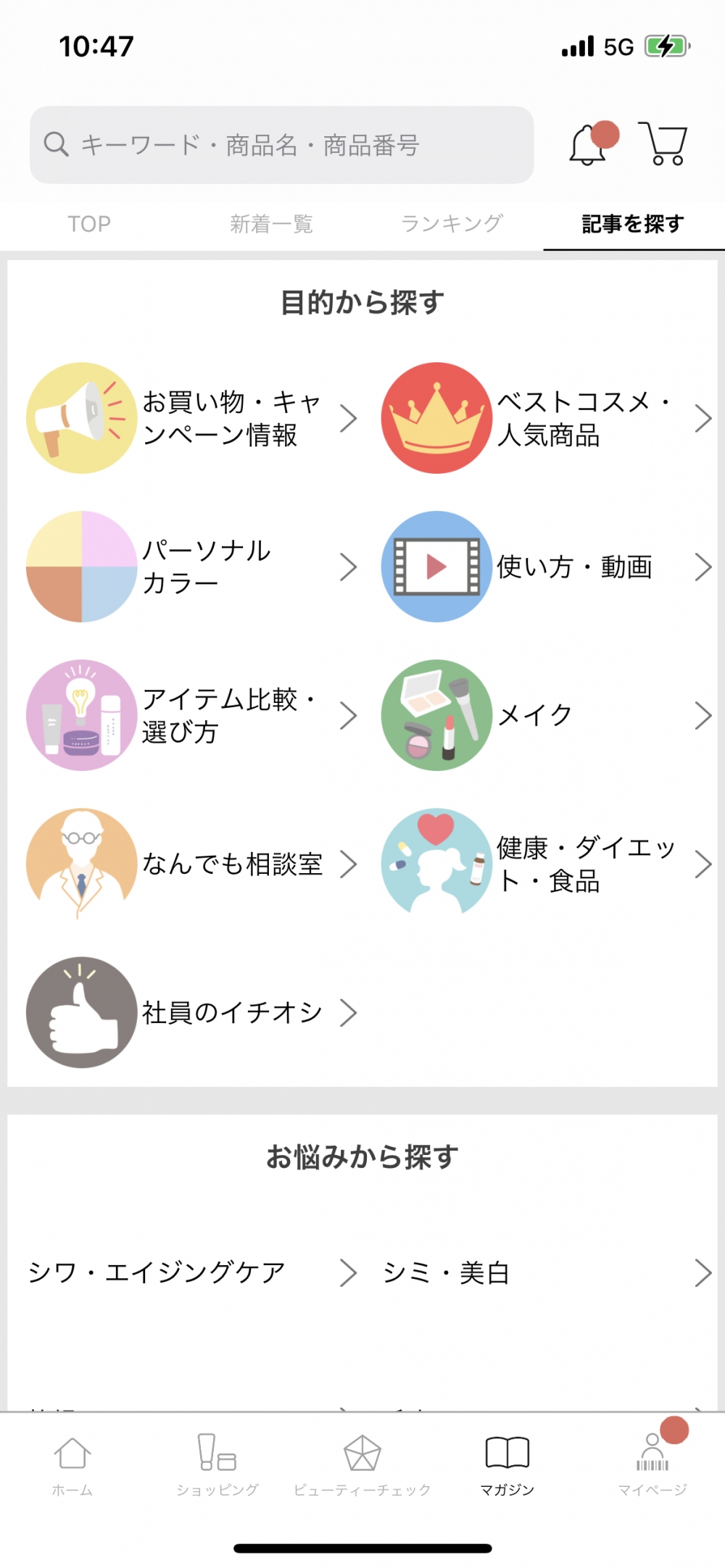Go to ホーム in bottom navigation
The image size is (725, 1568).
72,1465
